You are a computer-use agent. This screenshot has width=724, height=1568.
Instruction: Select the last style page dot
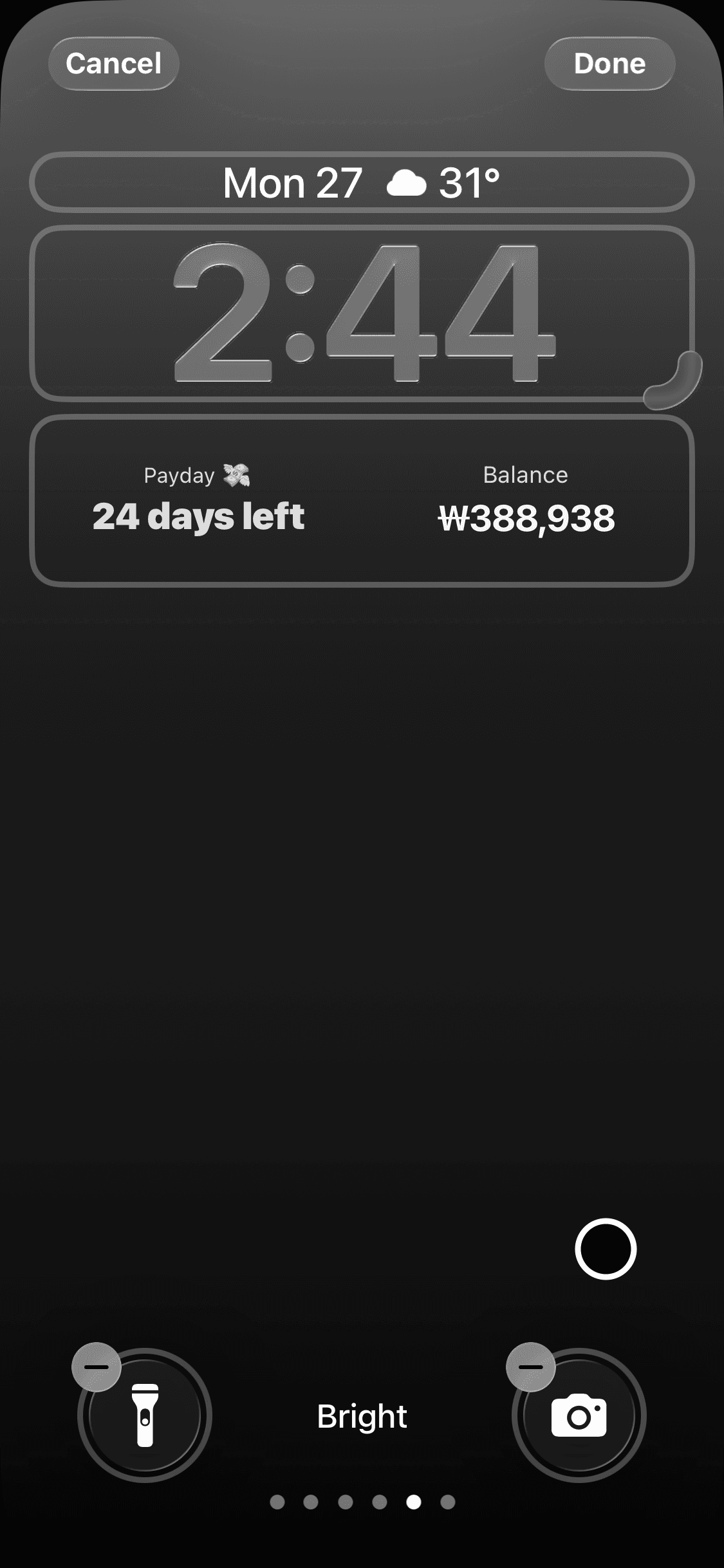click(448, 1502)
